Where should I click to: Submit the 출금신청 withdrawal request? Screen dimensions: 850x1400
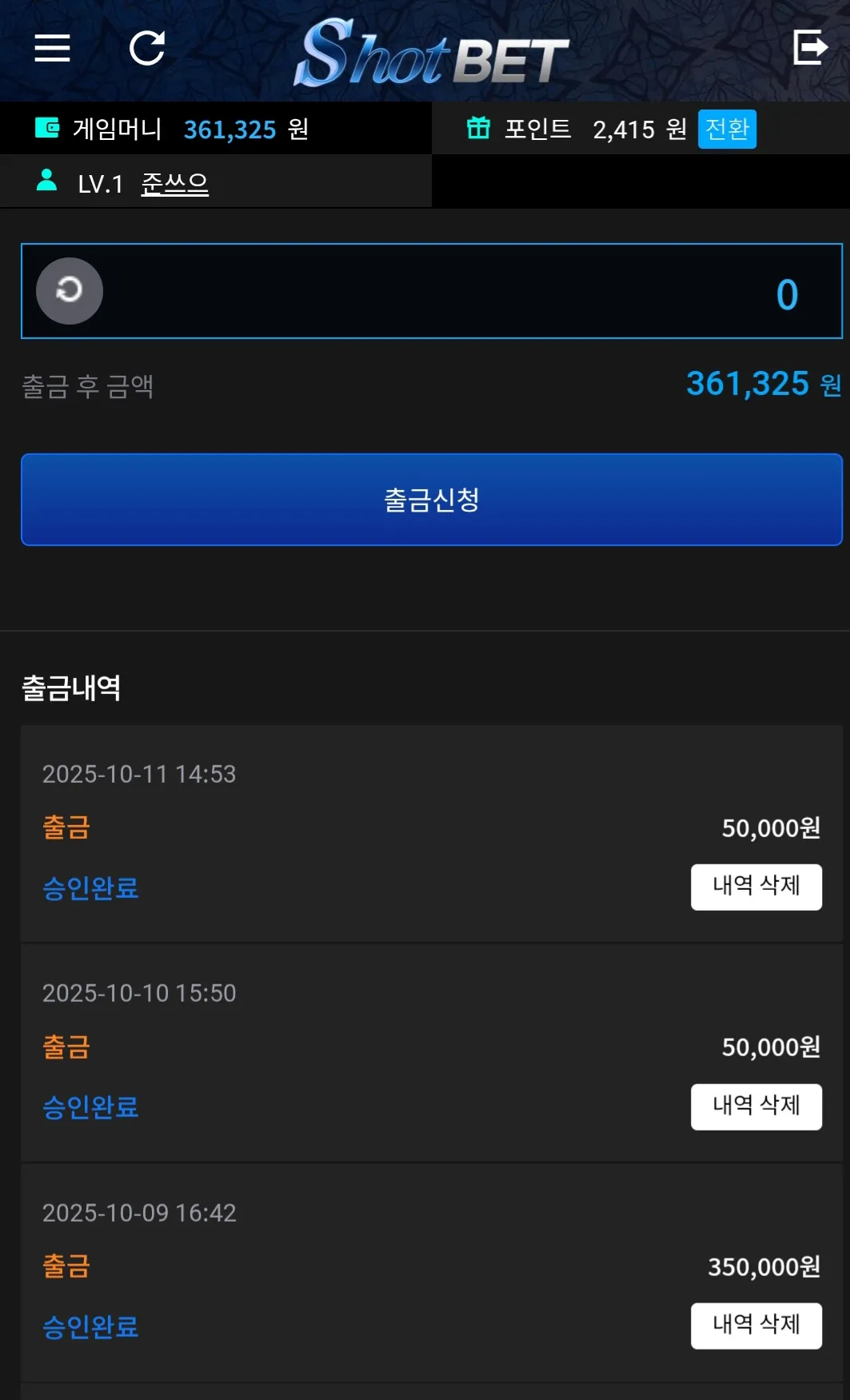[432, 500]
